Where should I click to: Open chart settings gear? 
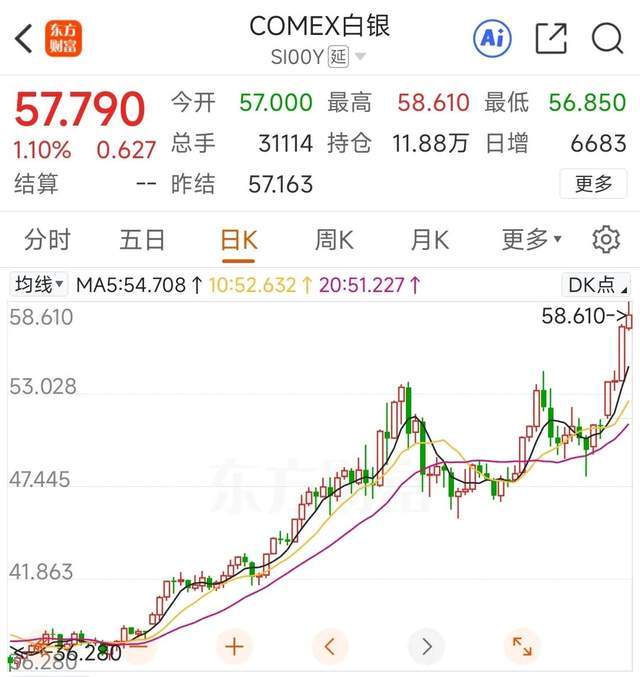coord(606,240)
